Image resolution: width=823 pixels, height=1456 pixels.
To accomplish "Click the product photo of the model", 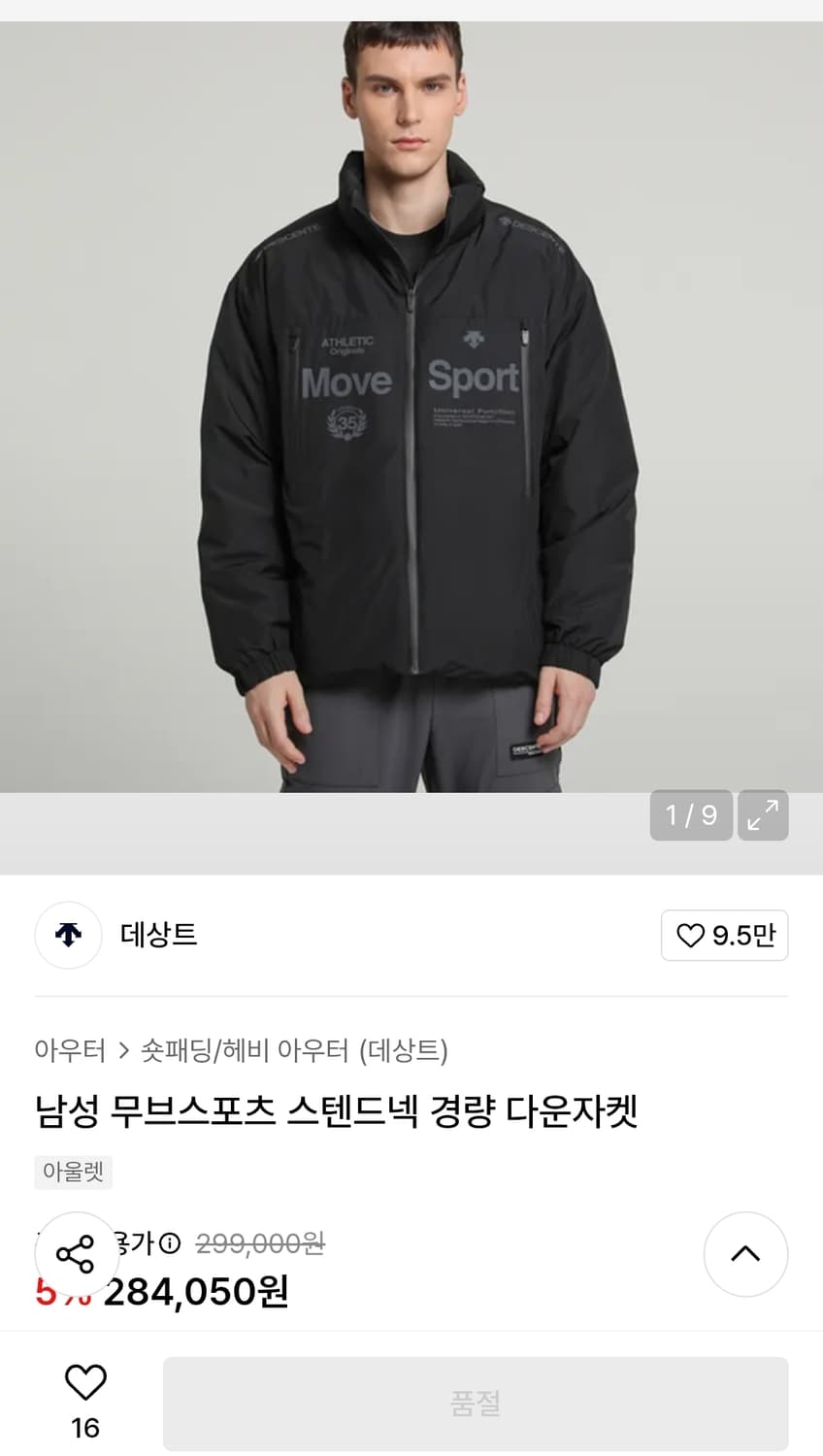I will tap(411, 408).
